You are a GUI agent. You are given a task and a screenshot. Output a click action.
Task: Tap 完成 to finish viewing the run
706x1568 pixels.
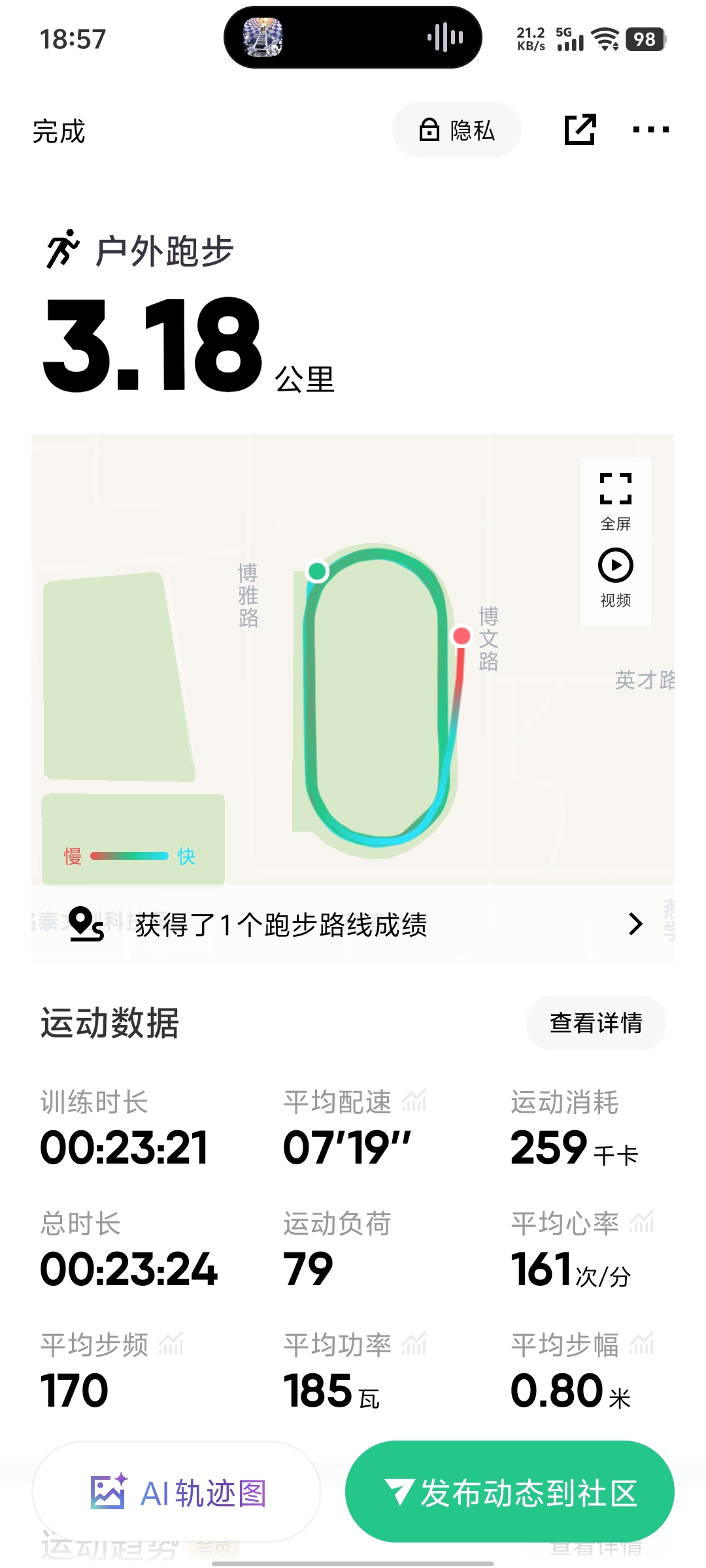tap(59, 131)
